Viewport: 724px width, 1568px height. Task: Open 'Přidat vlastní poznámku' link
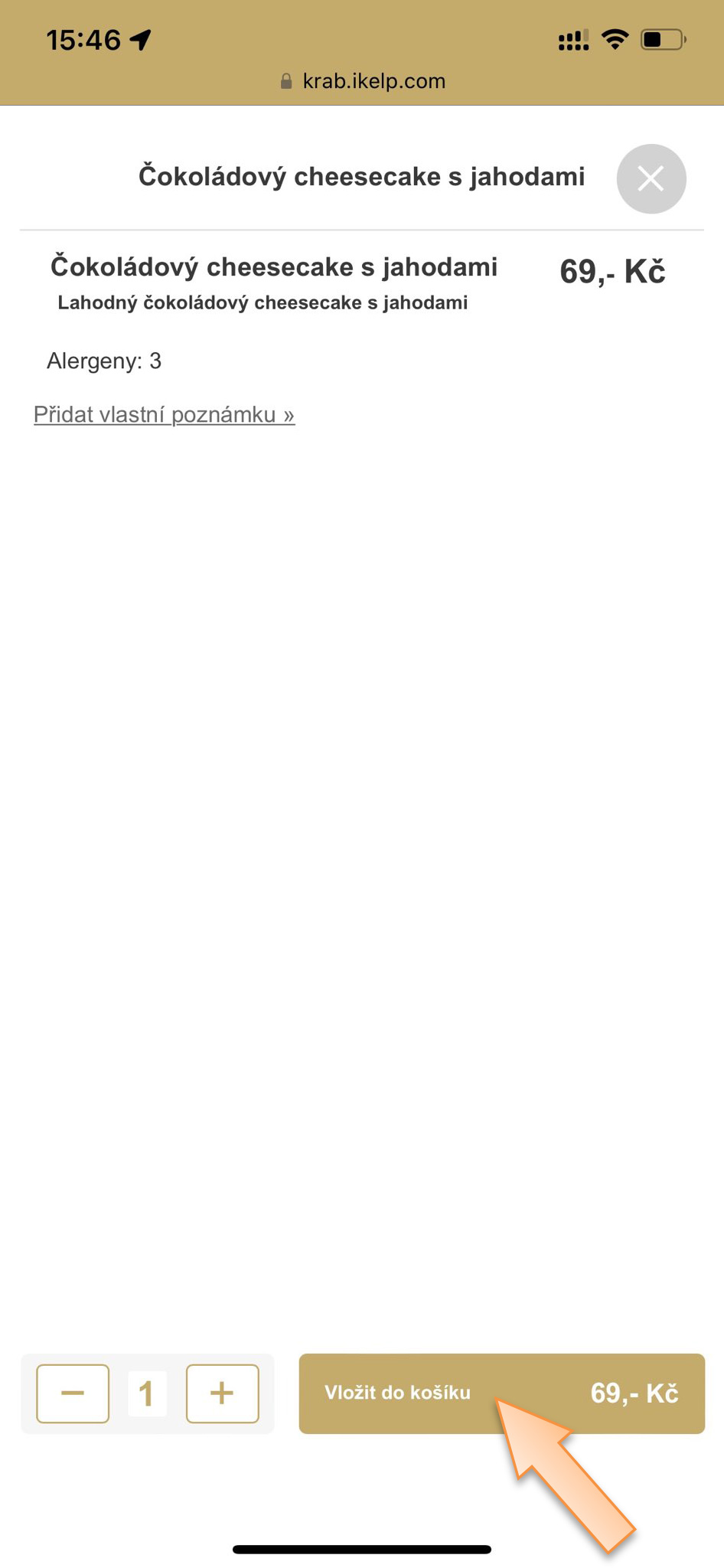(164, 415)
